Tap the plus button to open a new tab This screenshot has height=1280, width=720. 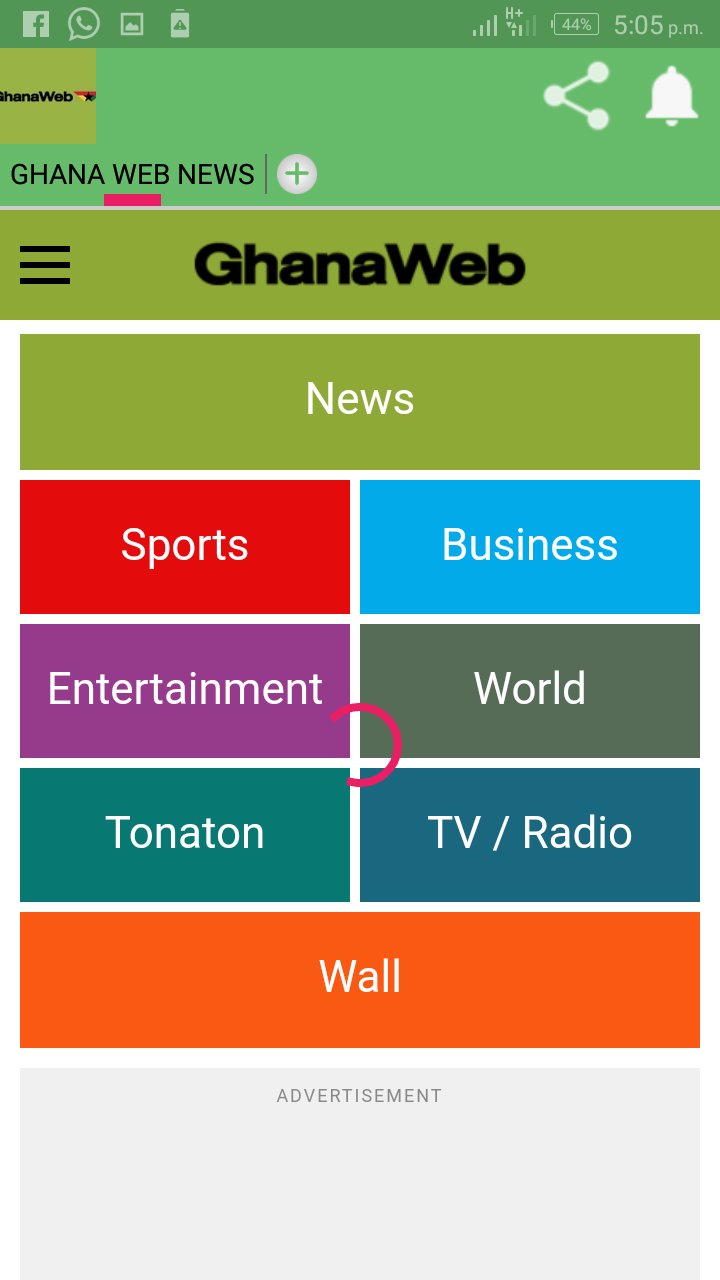[x=295, y=173]
